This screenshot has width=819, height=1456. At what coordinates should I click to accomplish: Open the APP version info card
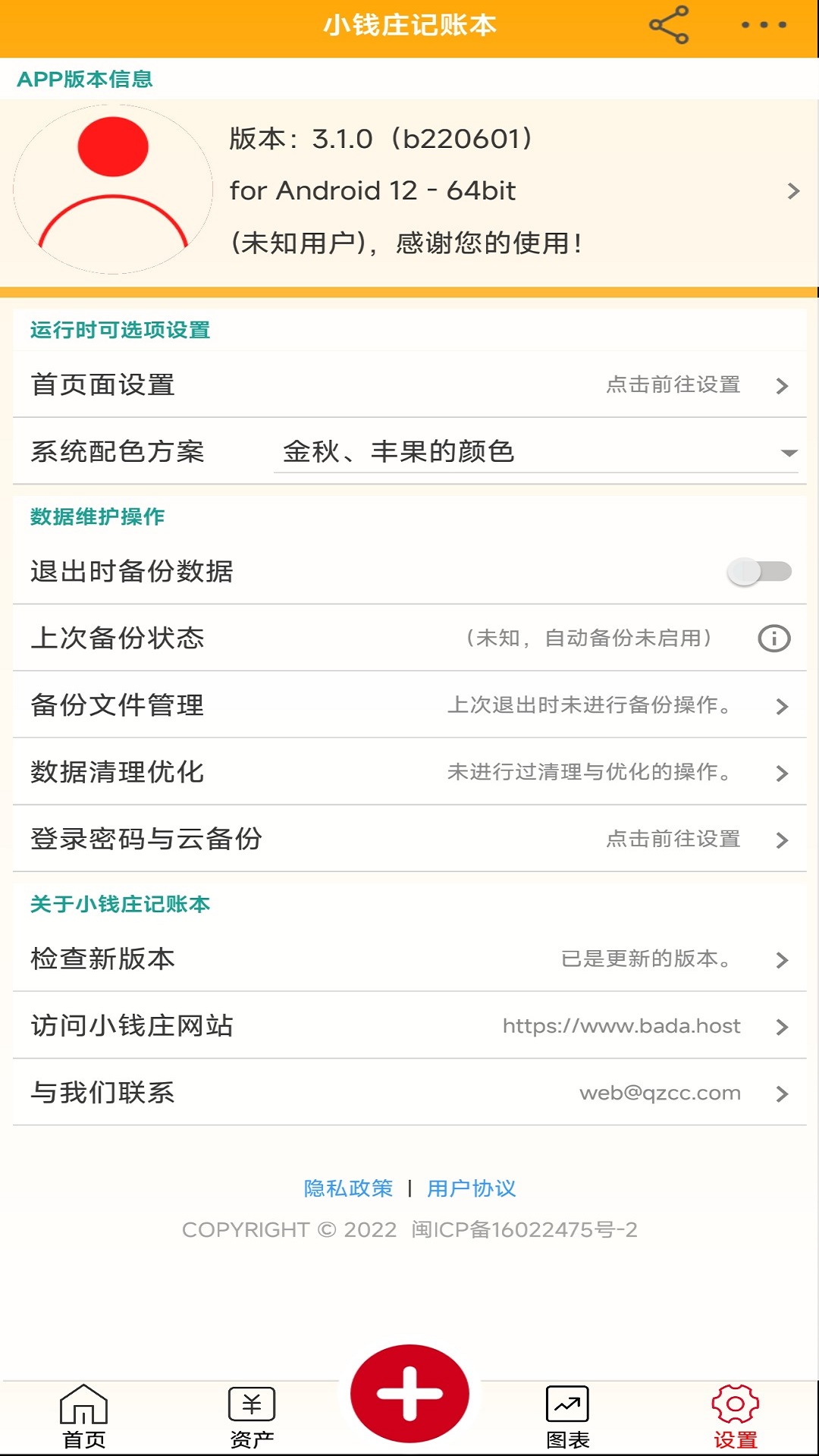[409, 193]
